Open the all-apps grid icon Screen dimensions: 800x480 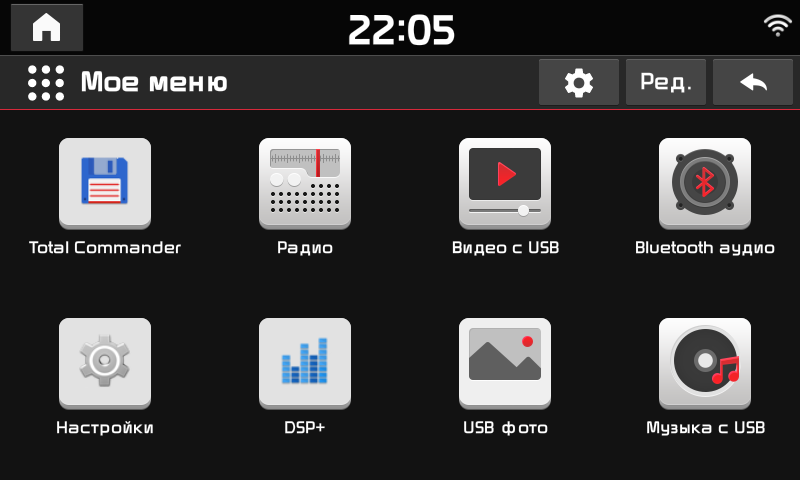click(x=46, y=82)
